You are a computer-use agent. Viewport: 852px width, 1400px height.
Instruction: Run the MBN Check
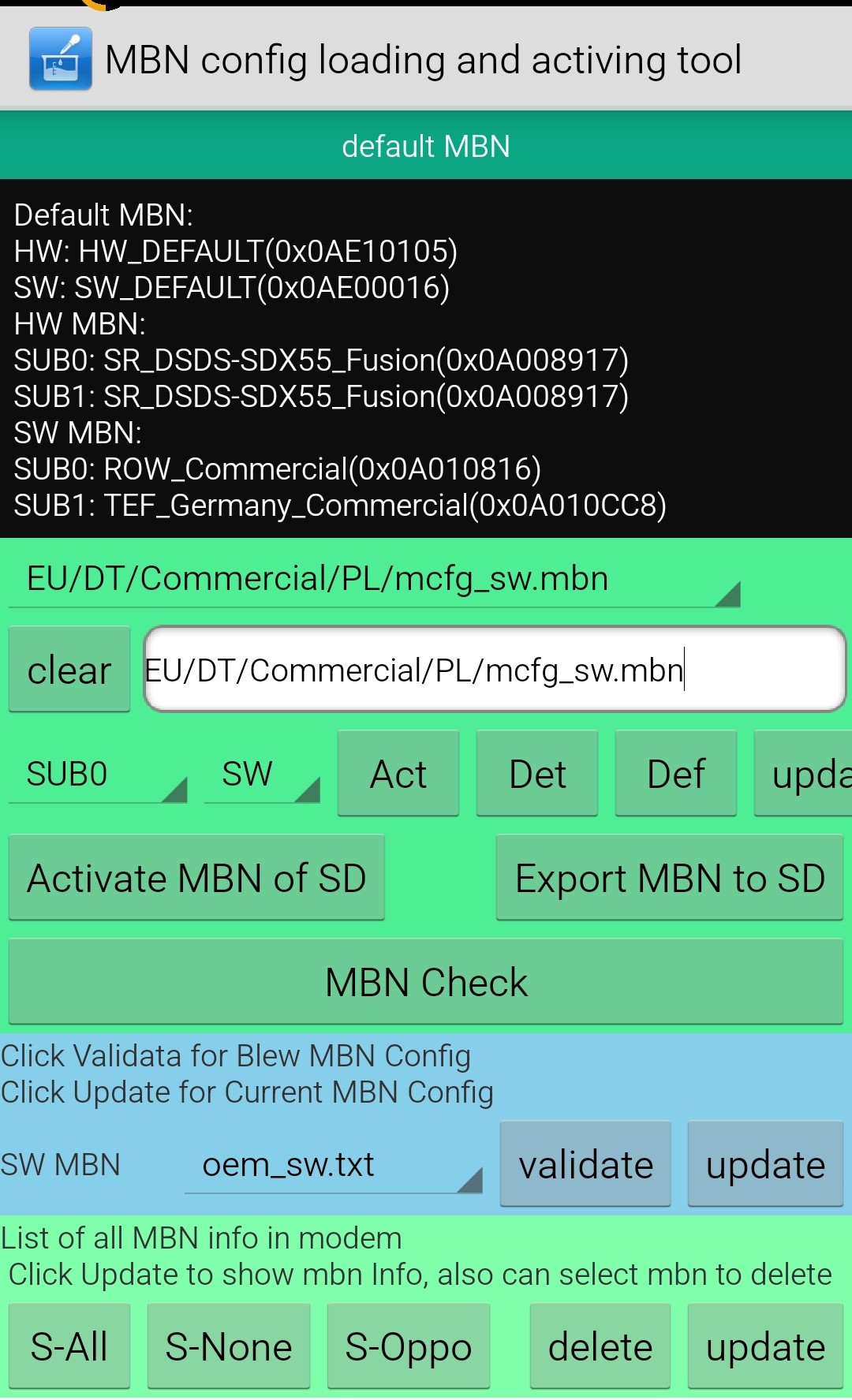coord(426,982)
